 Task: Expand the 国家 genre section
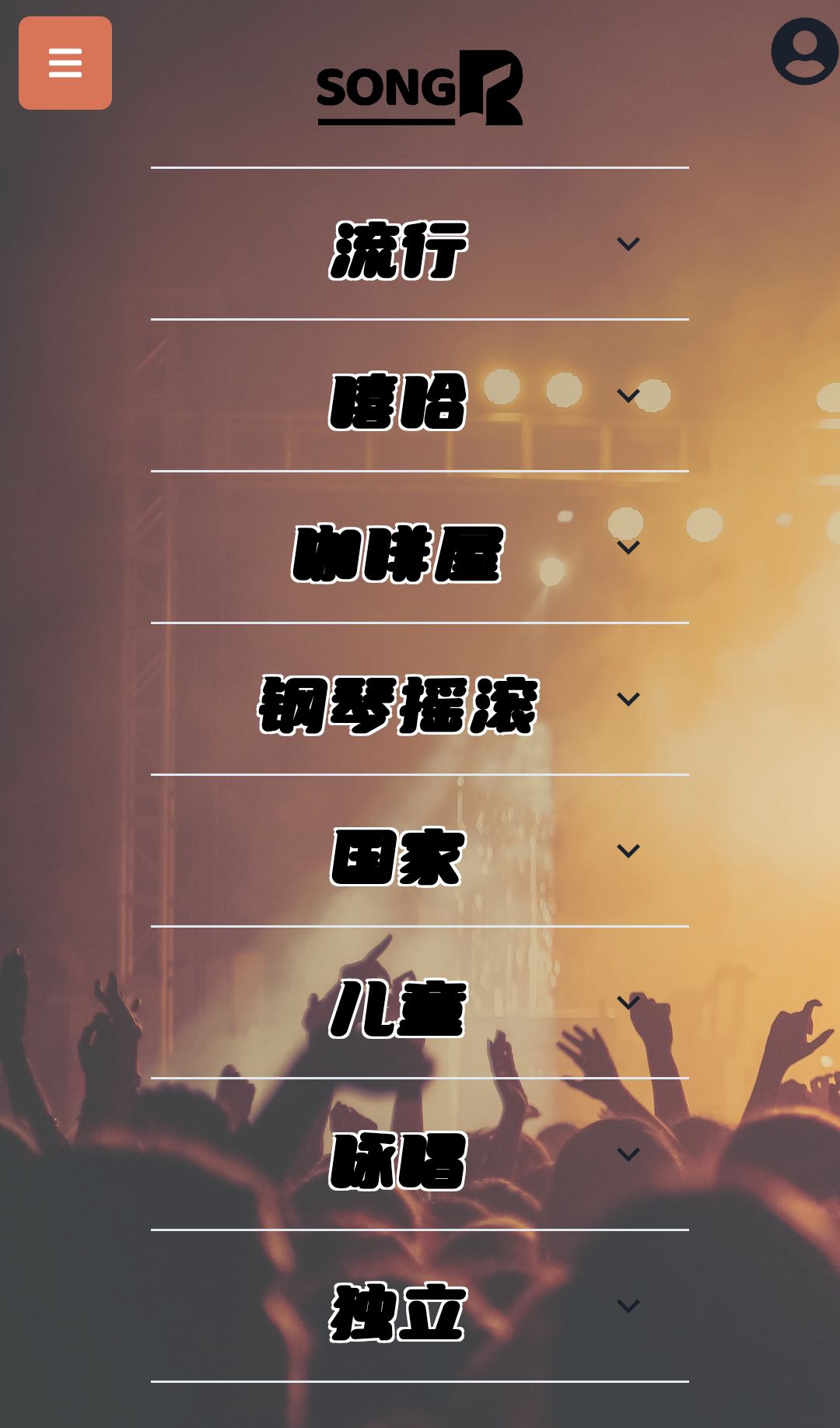click(x=628, y=851)
